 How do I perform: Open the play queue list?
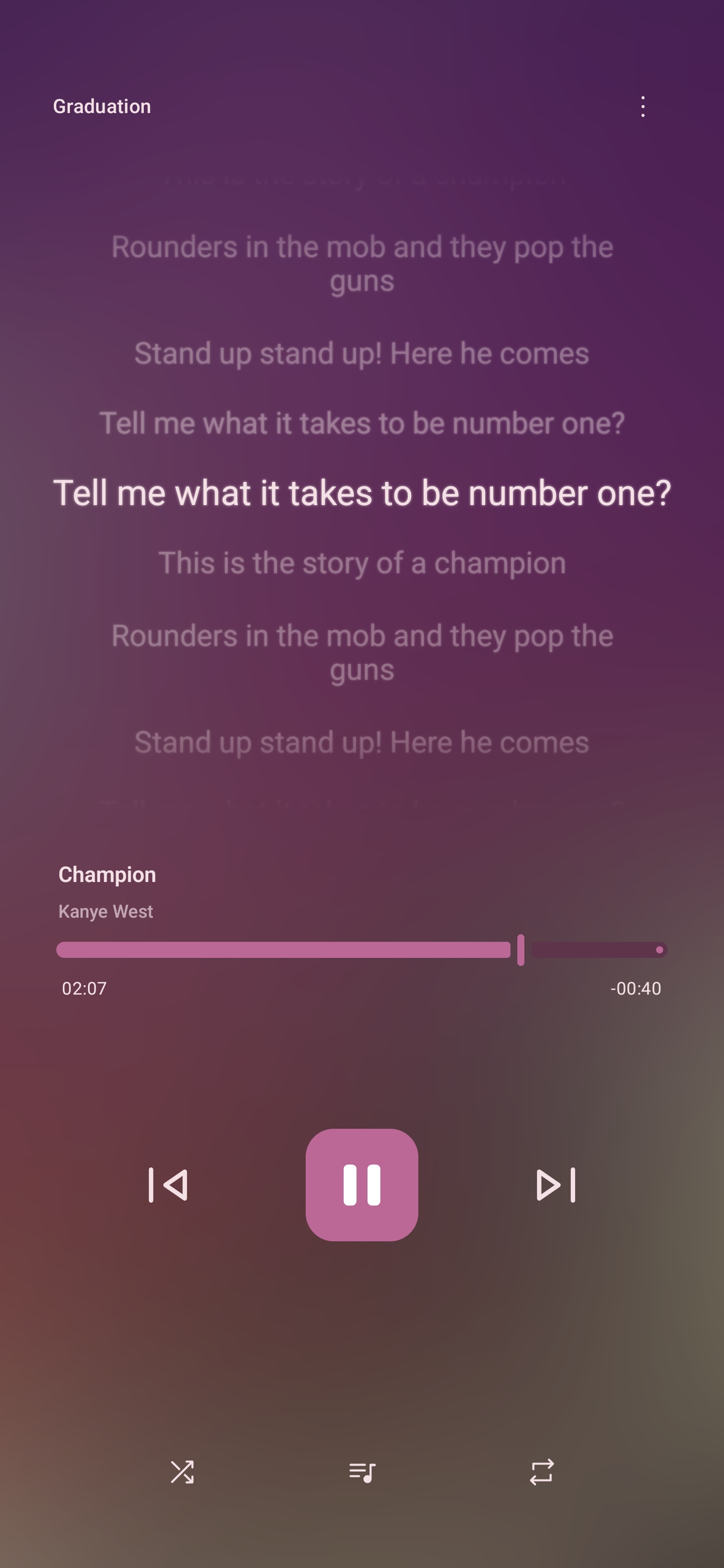[361, 1472]
